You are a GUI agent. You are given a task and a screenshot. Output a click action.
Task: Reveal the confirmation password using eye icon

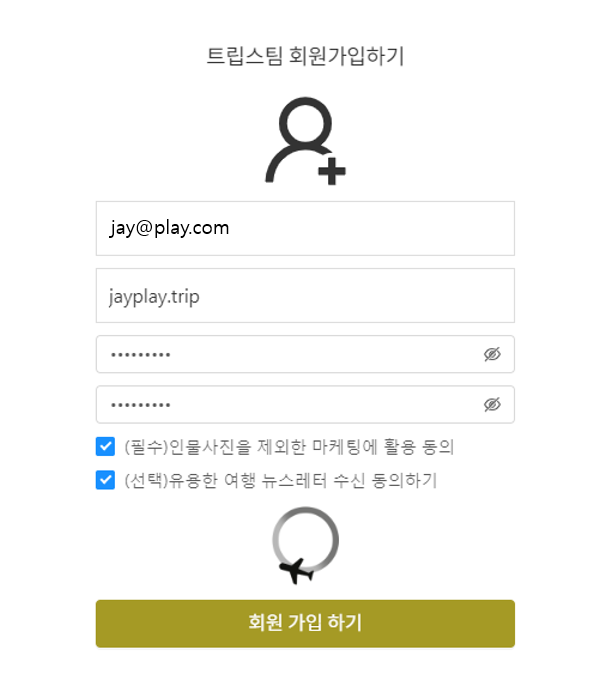[x=491, y=404]
